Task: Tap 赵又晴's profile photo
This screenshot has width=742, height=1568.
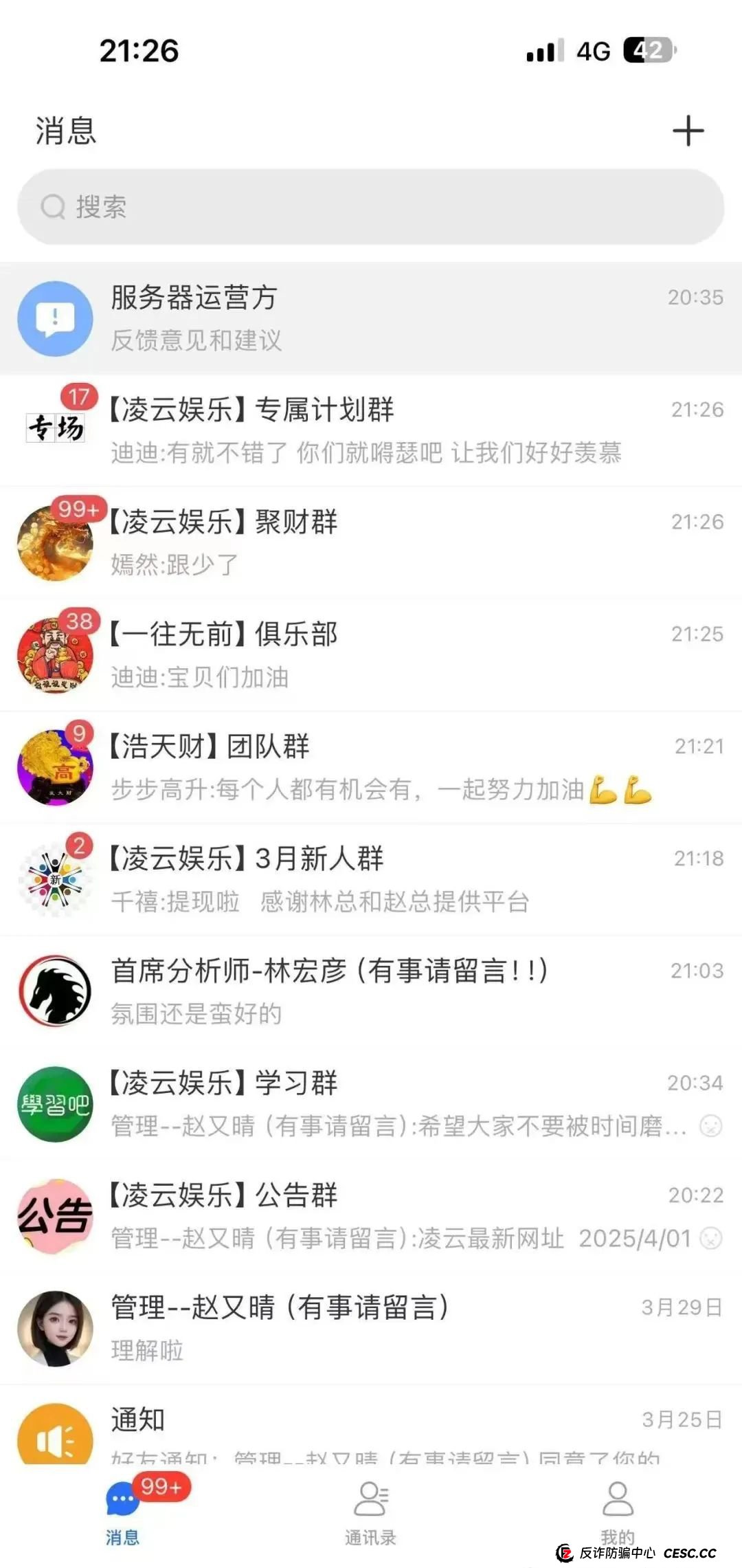Action: click(x=55, y=1328)
